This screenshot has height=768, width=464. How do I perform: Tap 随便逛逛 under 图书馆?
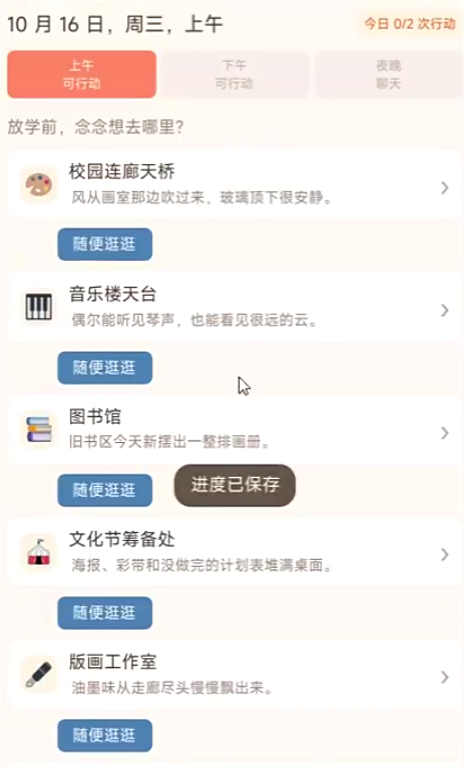click(x=105, y=490)
